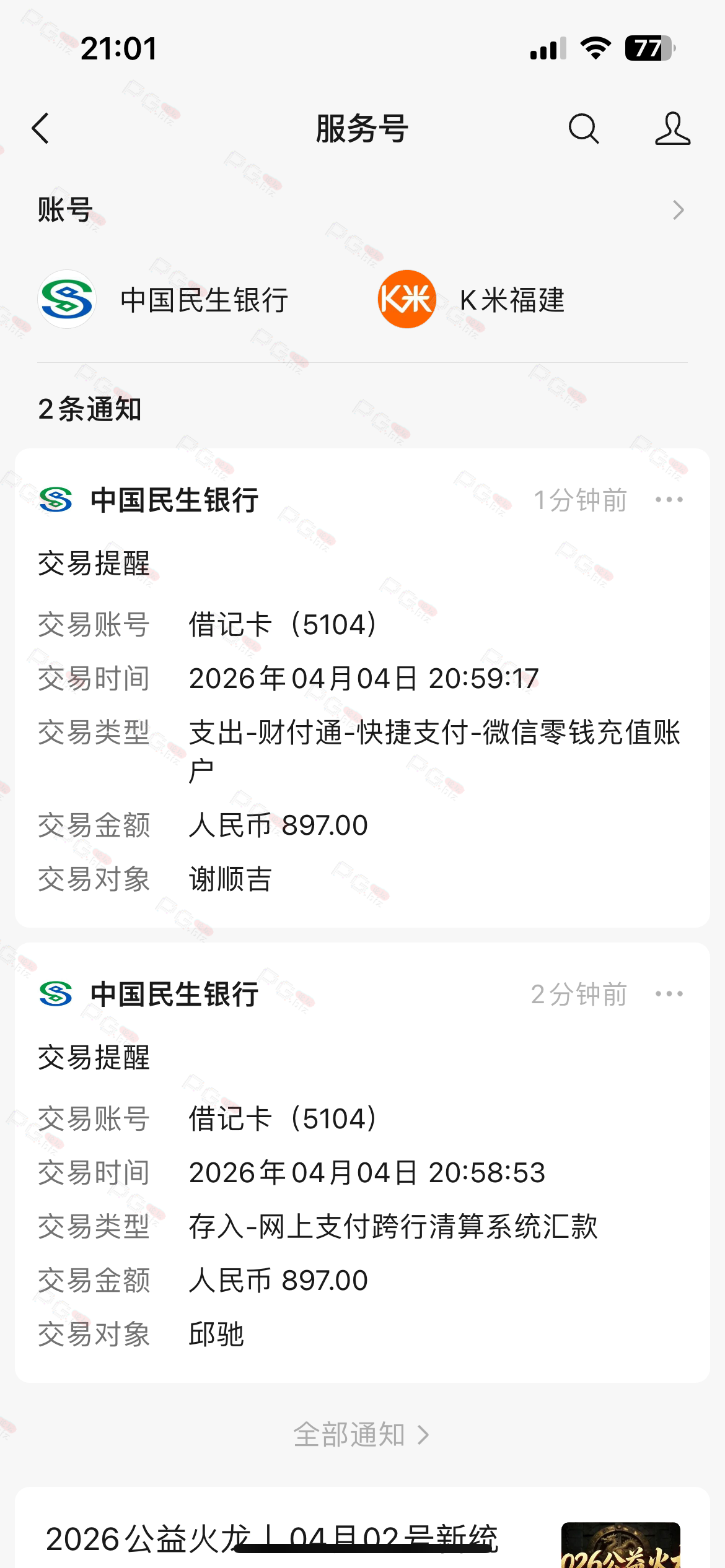Open K米福建 service account
The width and height of the screenshot is (725, 1568).
(x=472, y=300)
